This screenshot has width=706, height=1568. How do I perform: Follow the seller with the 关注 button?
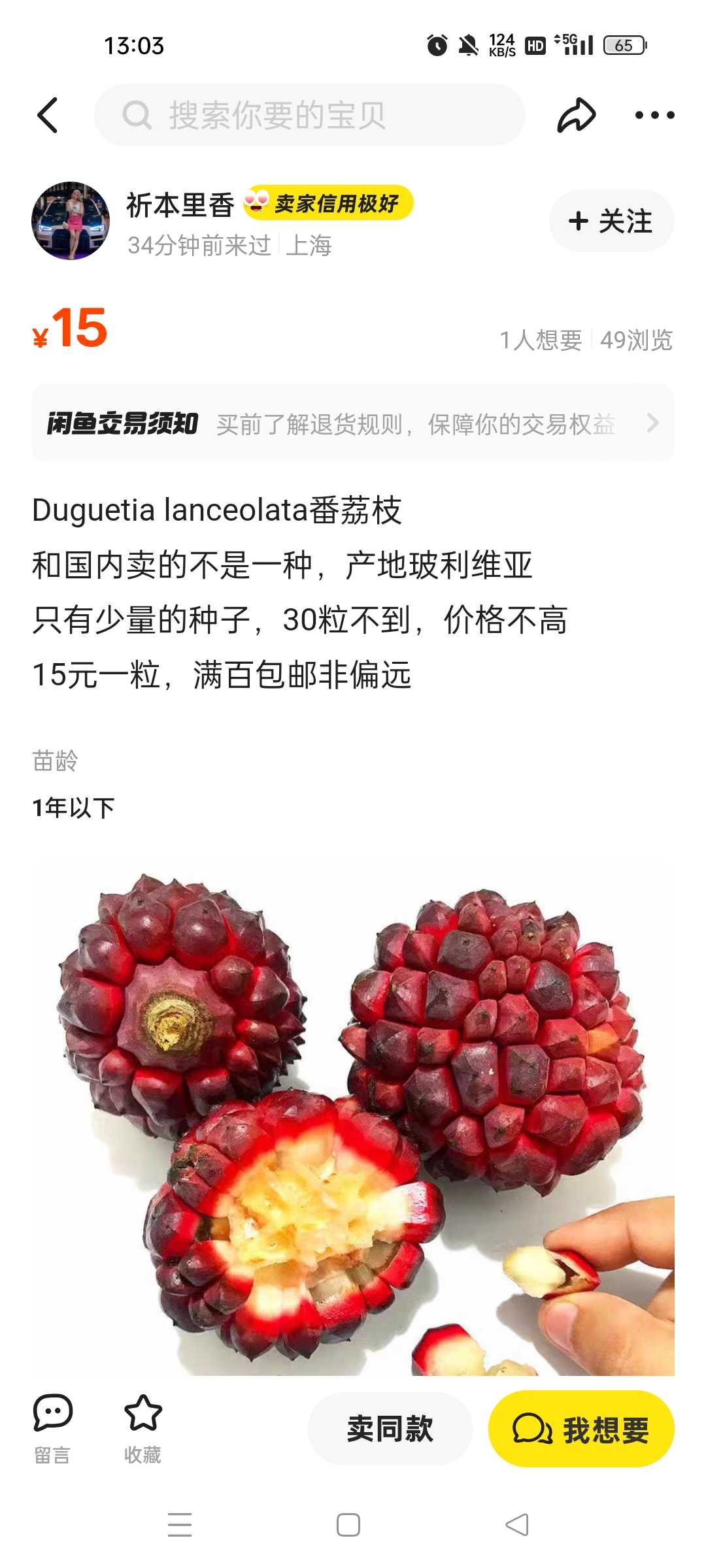[x=611, y=221]
